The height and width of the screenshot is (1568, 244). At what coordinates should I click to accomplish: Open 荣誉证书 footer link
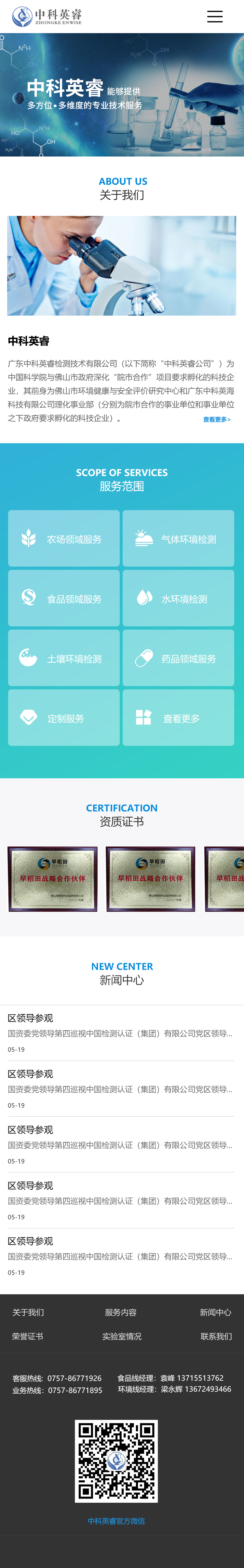28,1336
